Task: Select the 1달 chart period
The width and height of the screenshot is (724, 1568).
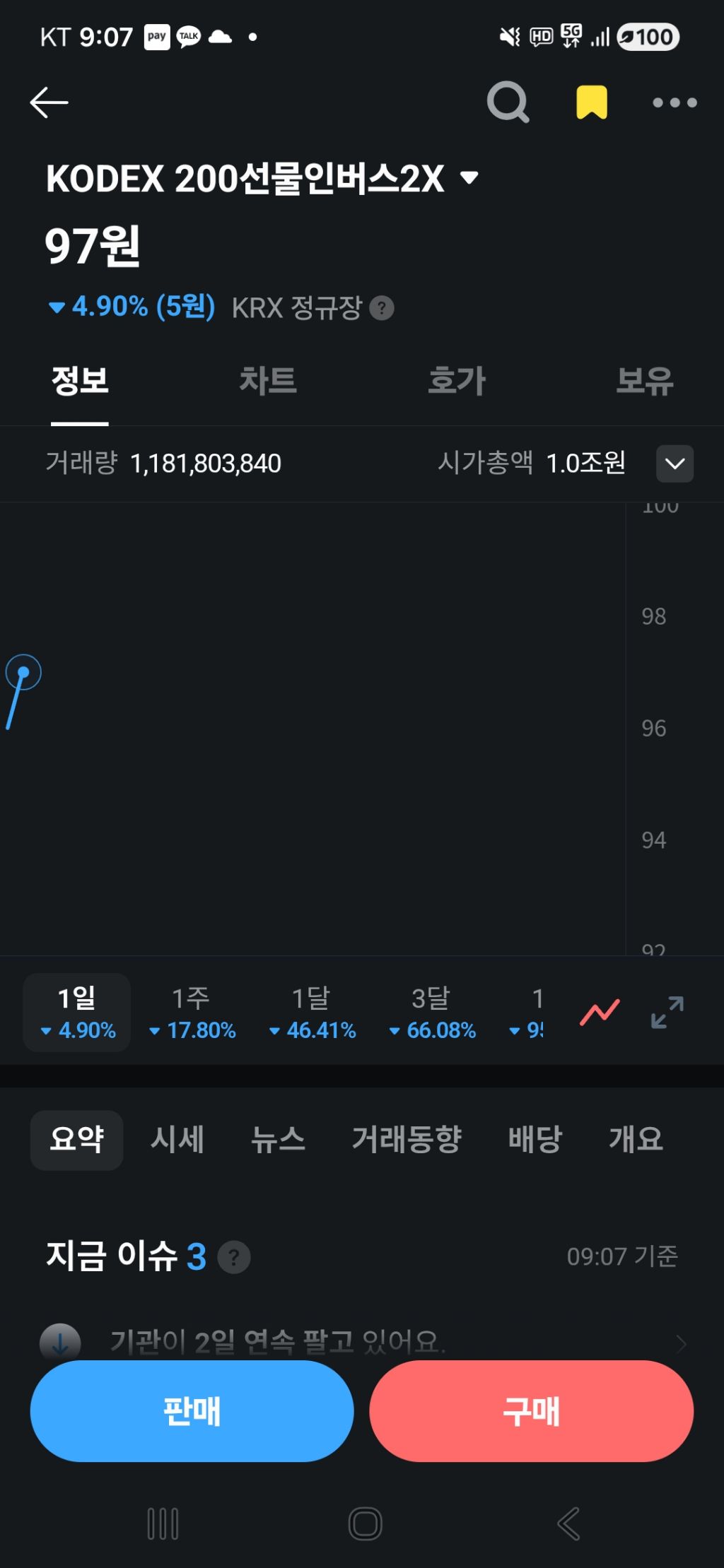Action: click(313, 1013)
